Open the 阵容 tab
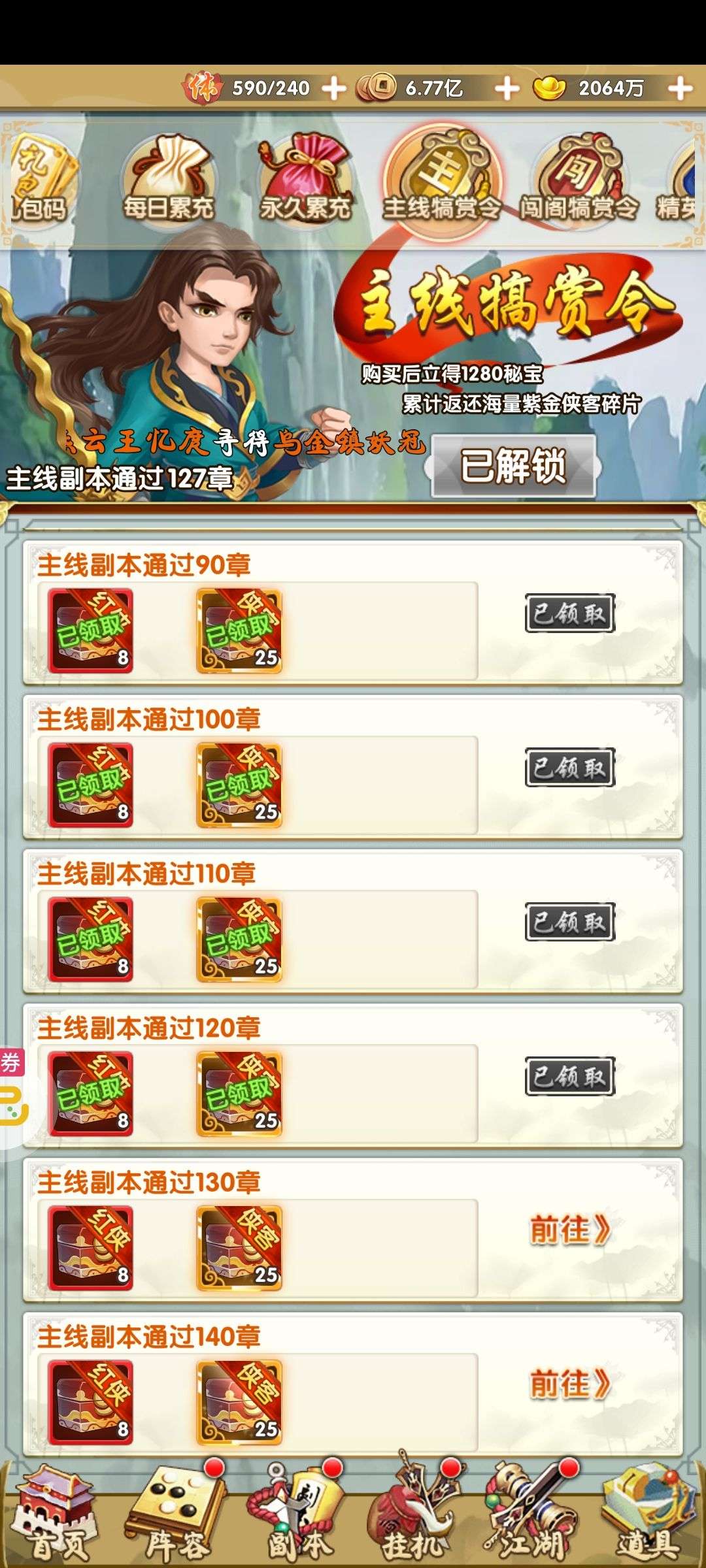This screenshot has width=706, height=1568. (x=176, y=1514)
